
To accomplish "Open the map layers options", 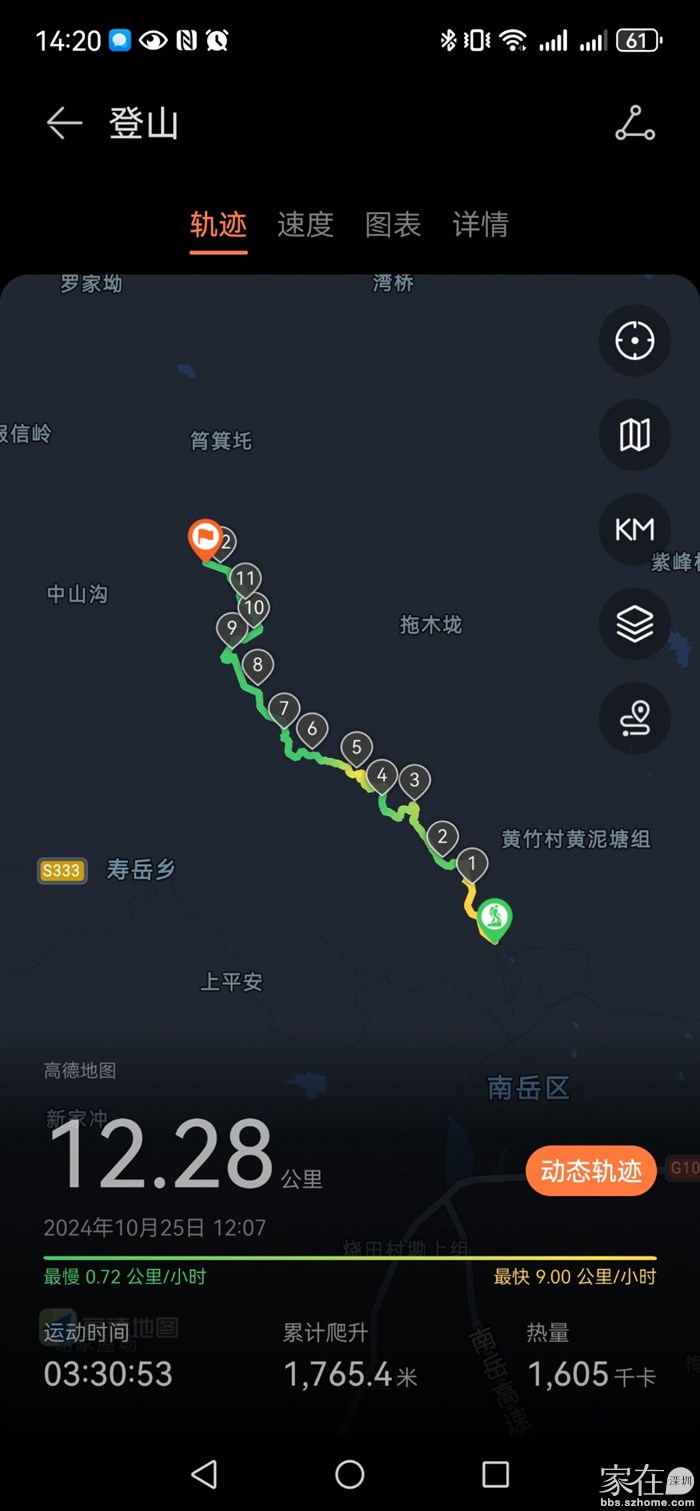I will [x=634, y=624].
